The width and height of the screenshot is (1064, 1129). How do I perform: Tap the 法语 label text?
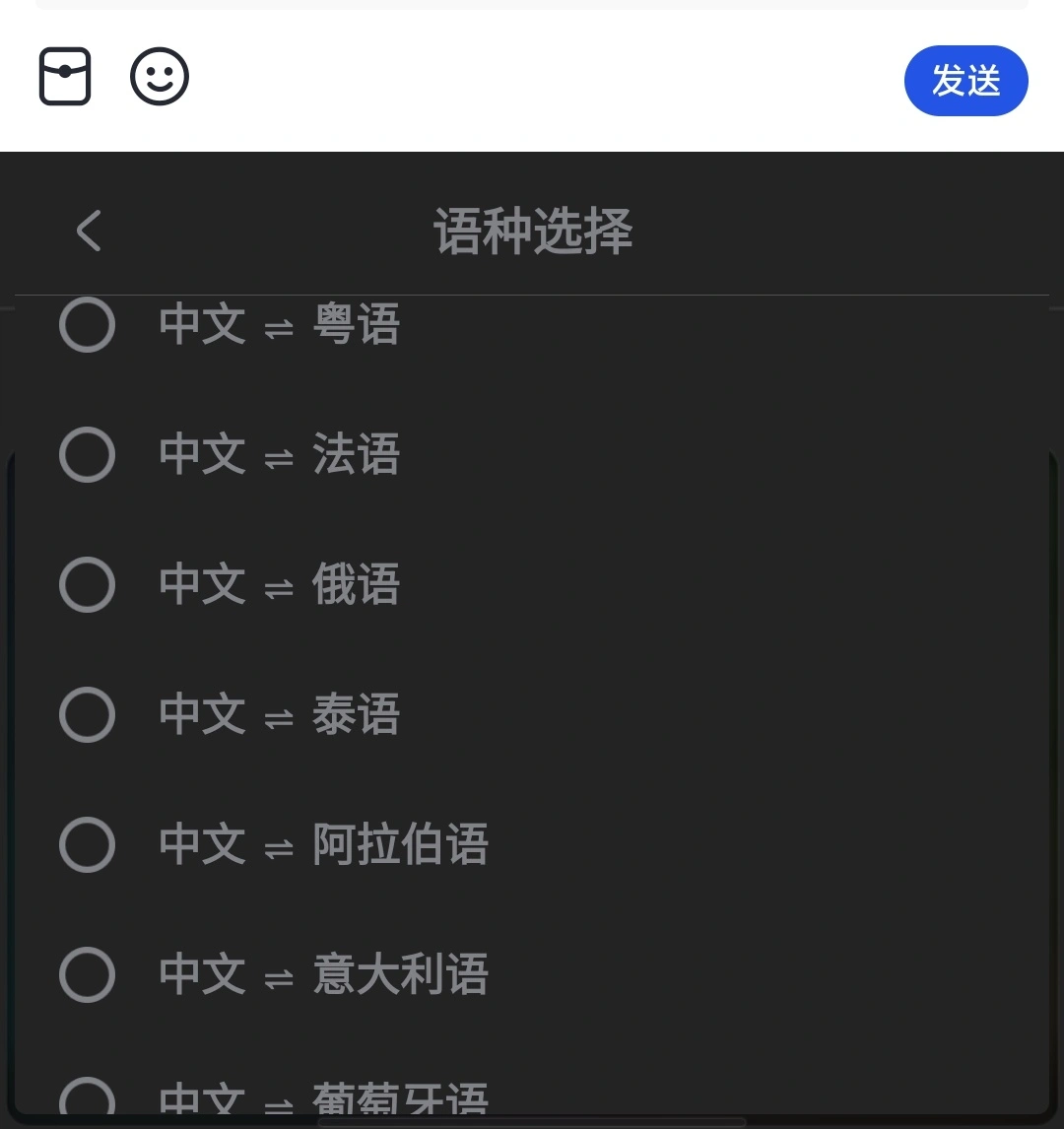tap(355, 455)
